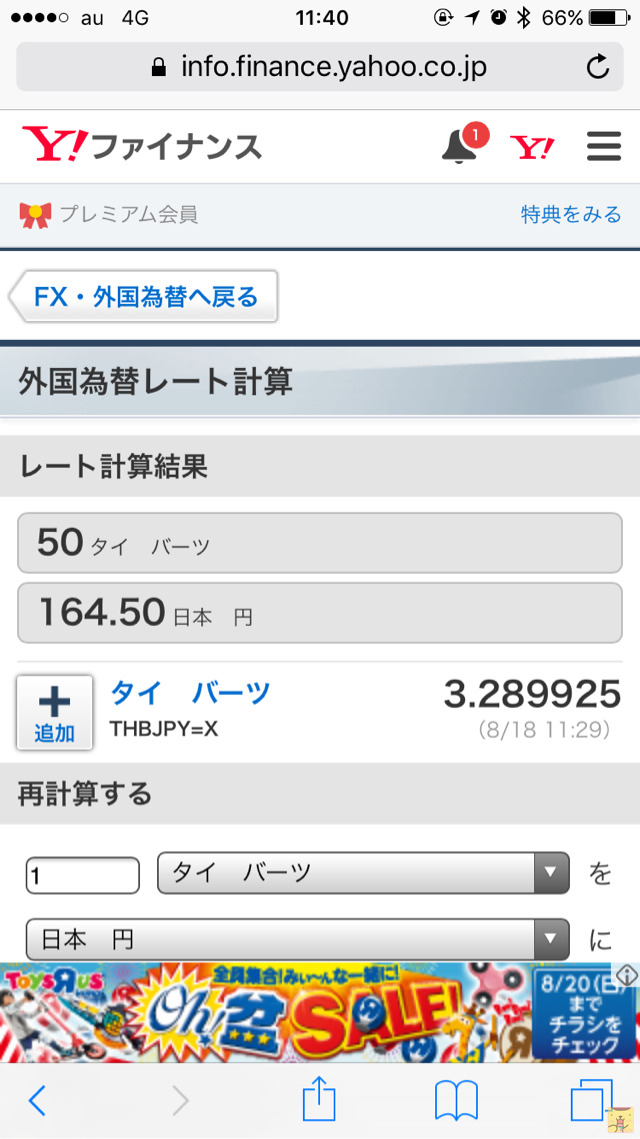Screen dimensions: 640x1139
Task: Reload the page in the address bar
Action: coord(597,68)
